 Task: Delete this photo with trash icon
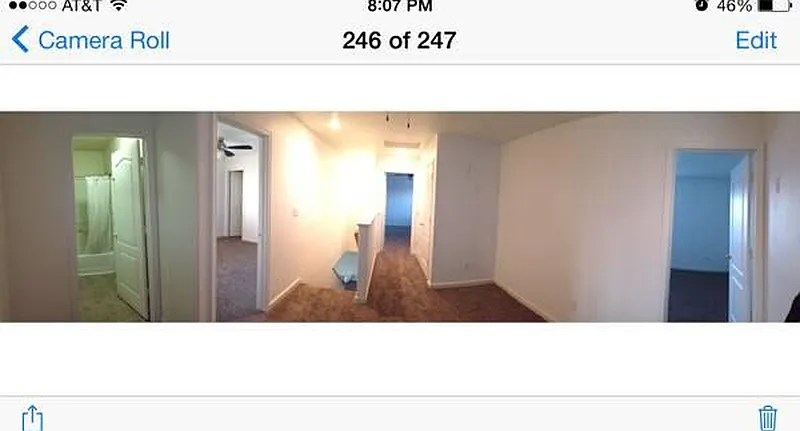[x=767, y=416]
